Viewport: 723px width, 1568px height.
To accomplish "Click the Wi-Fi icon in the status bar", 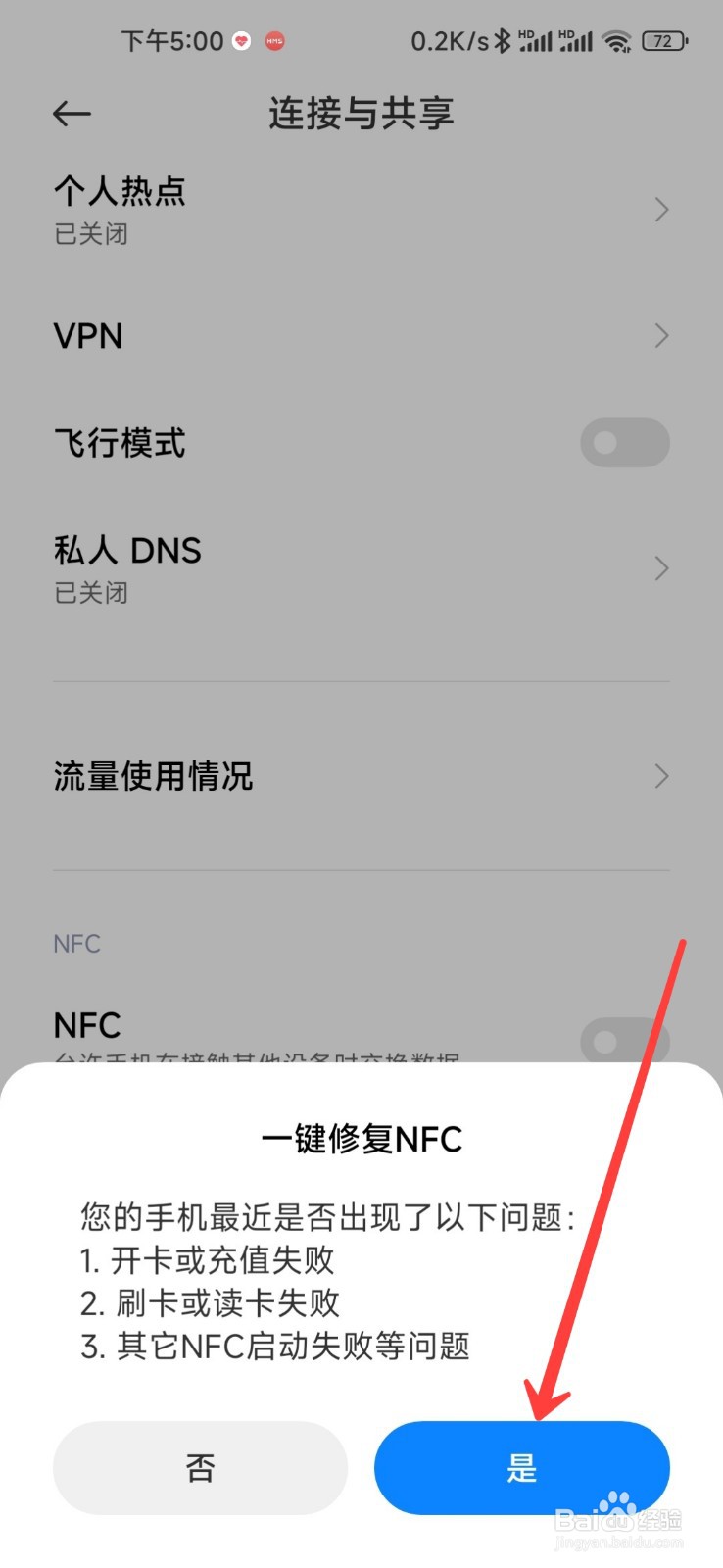I will [x=619, y=41].
